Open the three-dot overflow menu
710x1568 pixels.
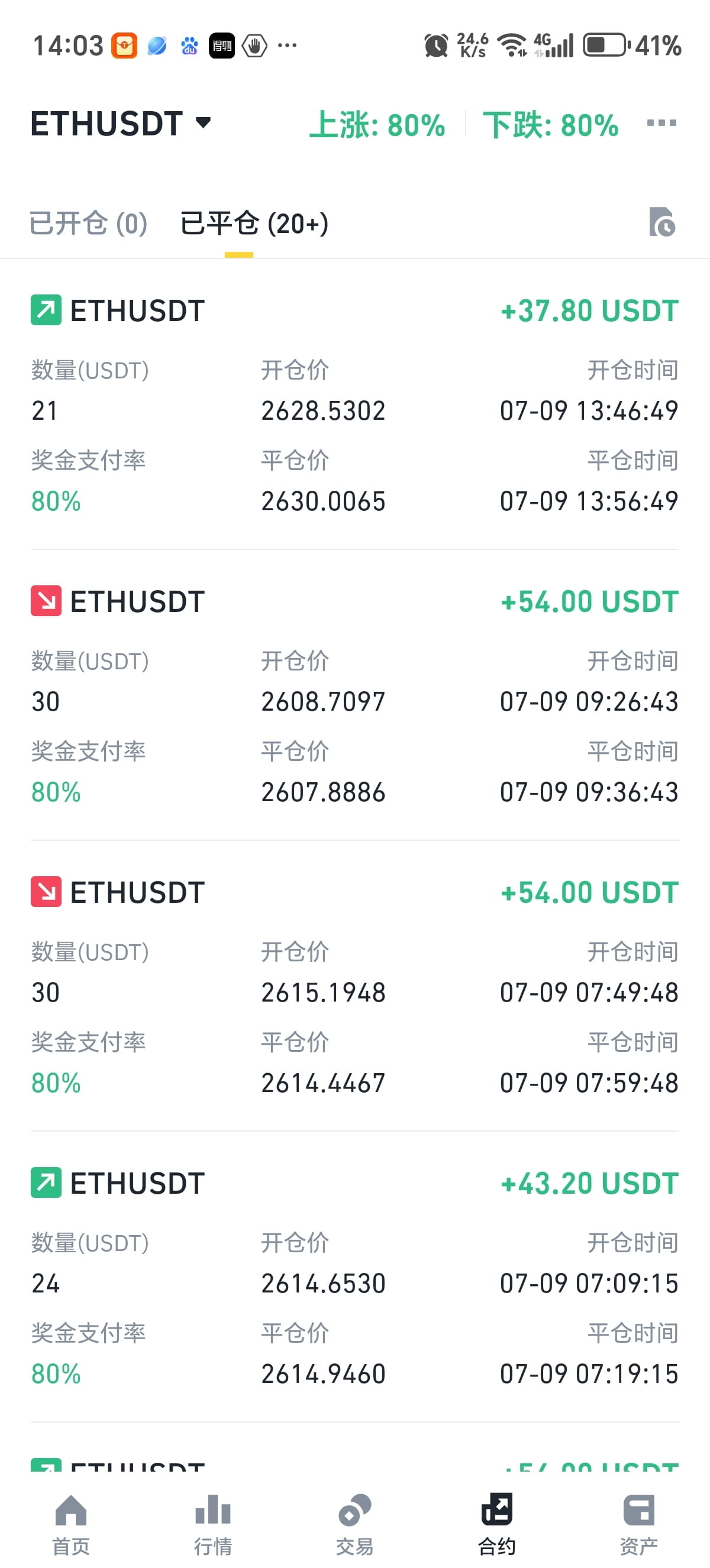(661, 124)
